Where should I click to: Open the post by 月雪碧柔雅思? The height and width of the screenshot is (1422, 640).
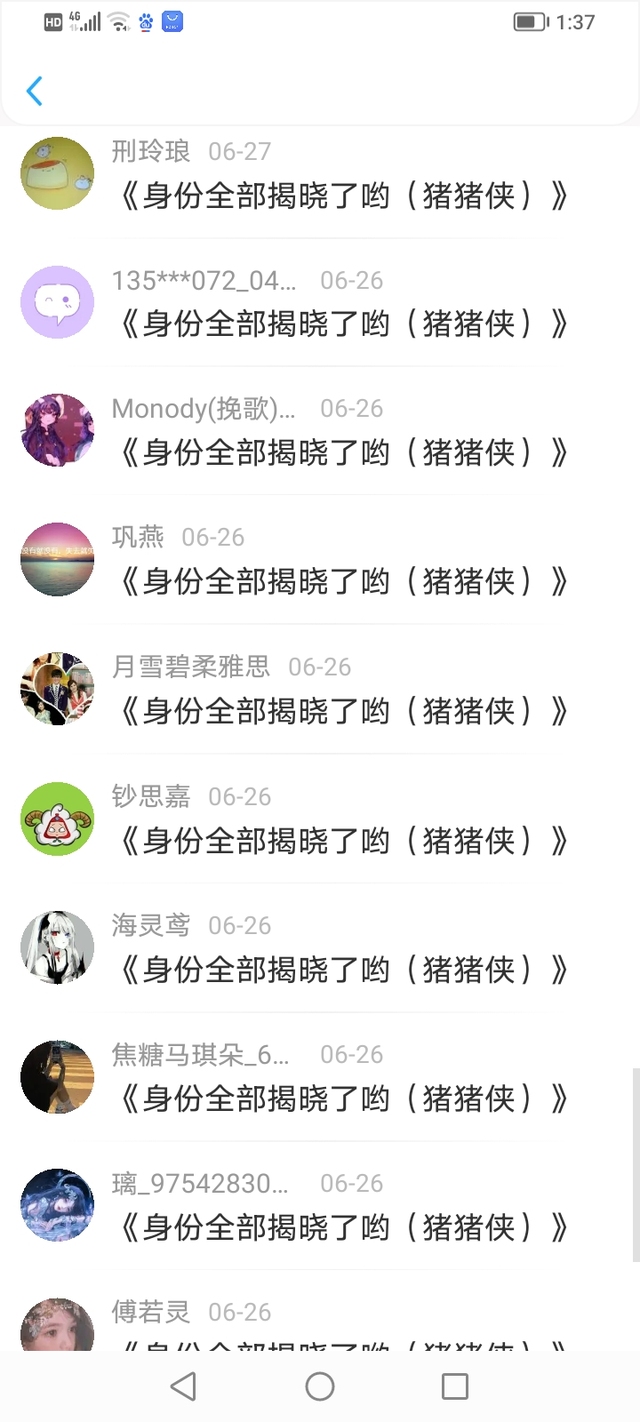[344, 711]
